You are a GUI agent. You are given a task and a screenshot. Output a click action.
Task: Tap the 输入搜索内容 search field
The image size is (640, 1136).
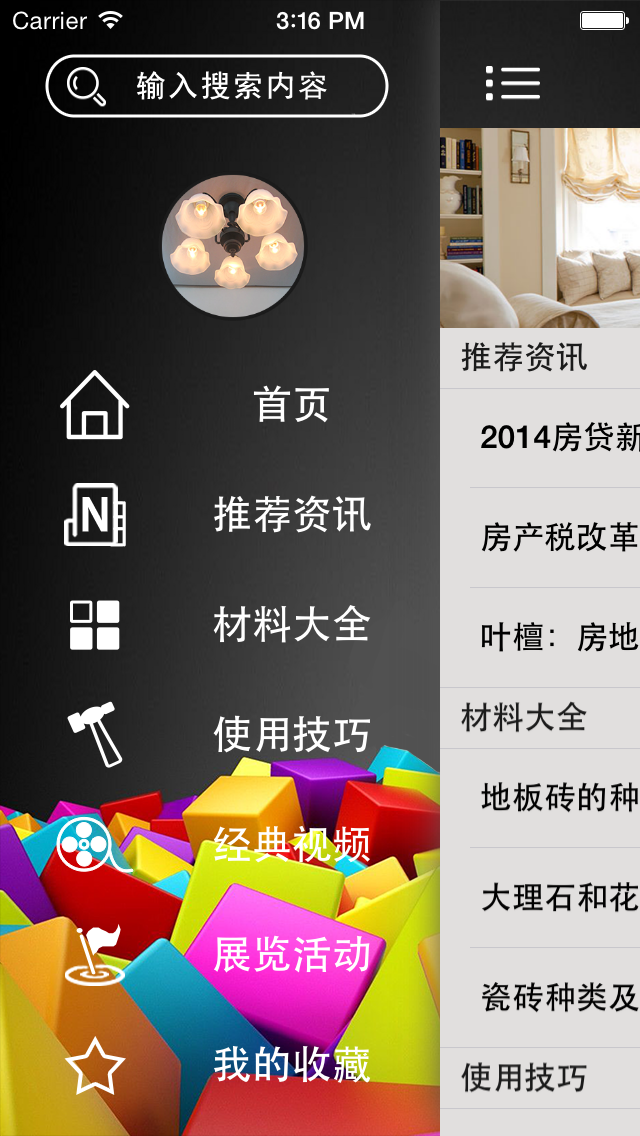(x=216, y=86)
